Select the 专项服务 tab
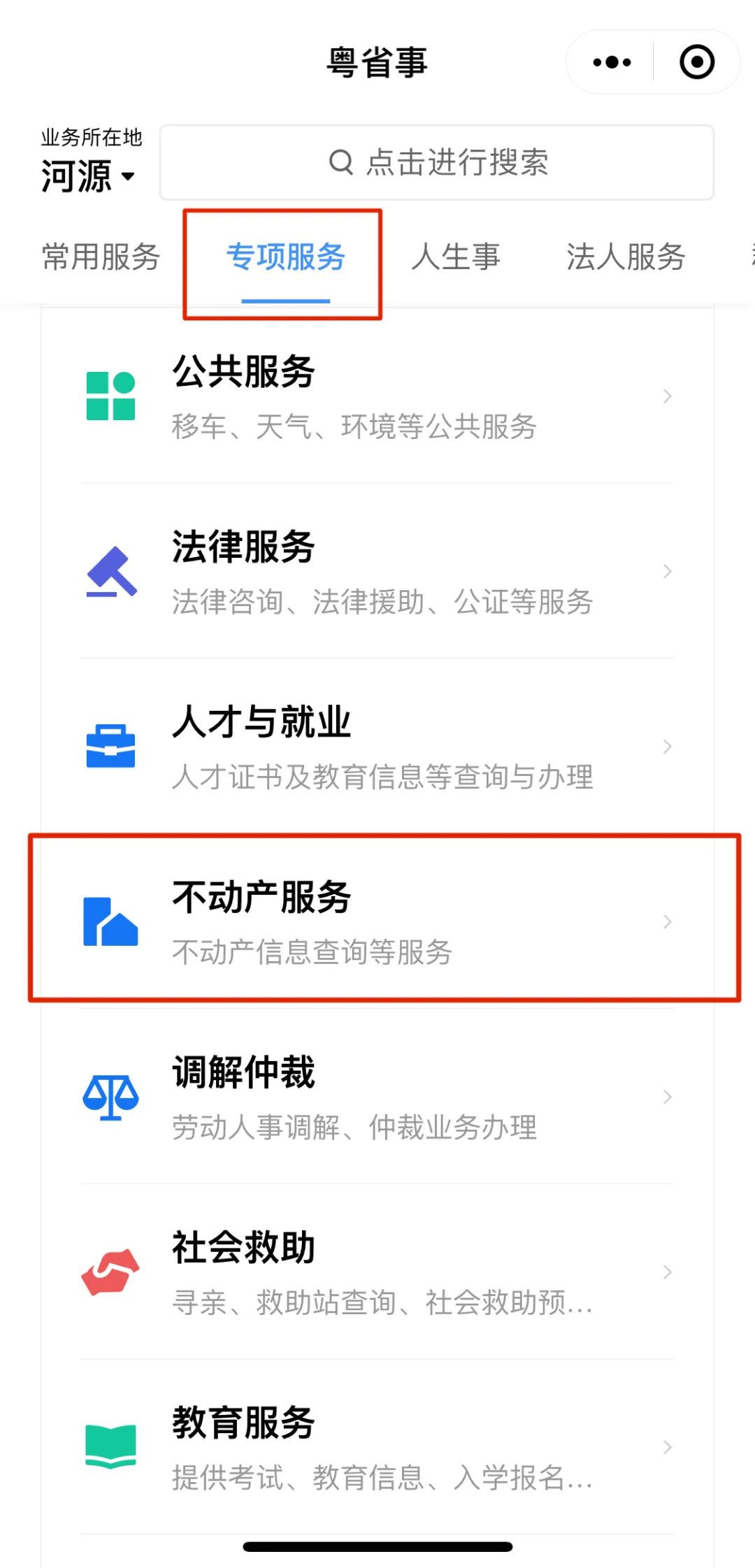 click(x=285, y=257)
